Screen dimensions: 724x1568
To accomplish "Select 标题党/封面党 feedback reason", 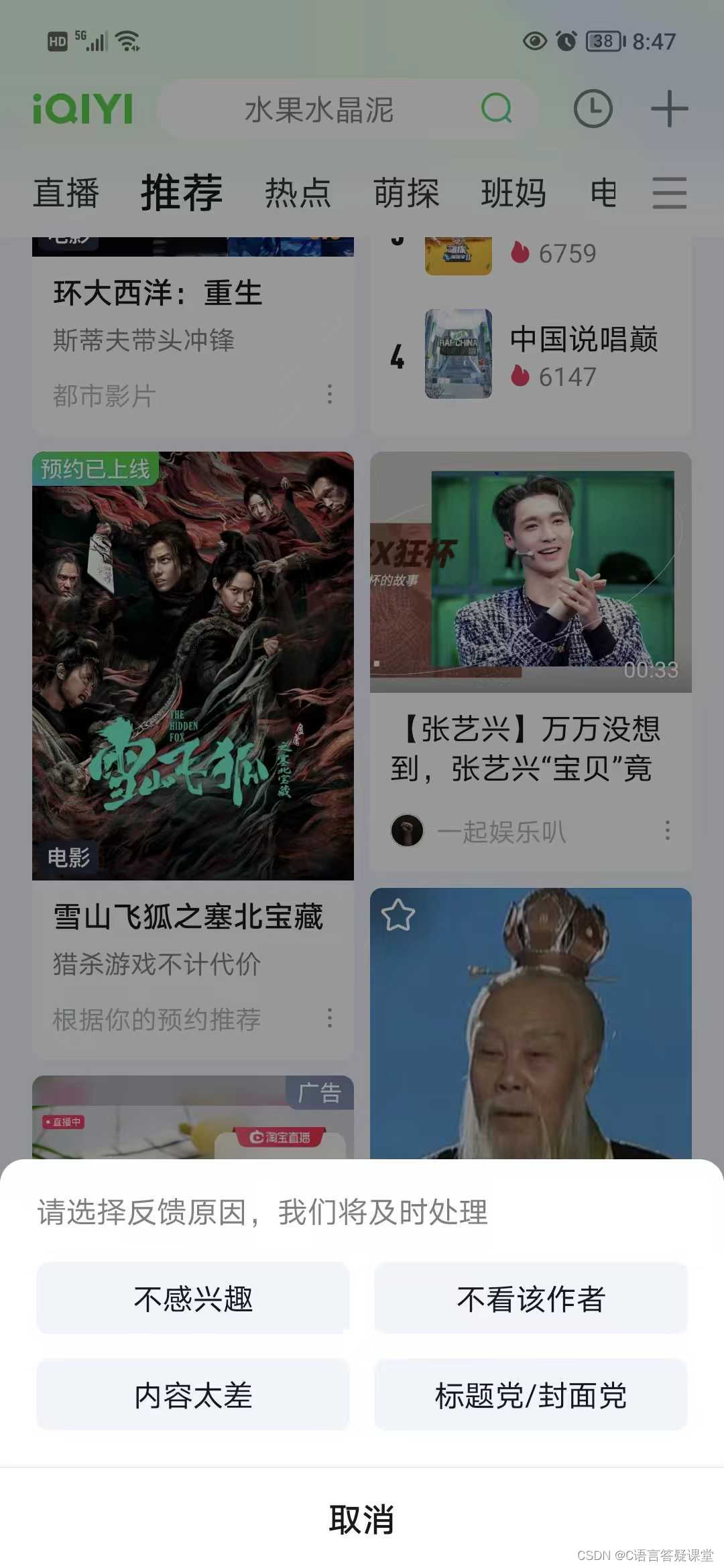I will tap(531, 1396).
